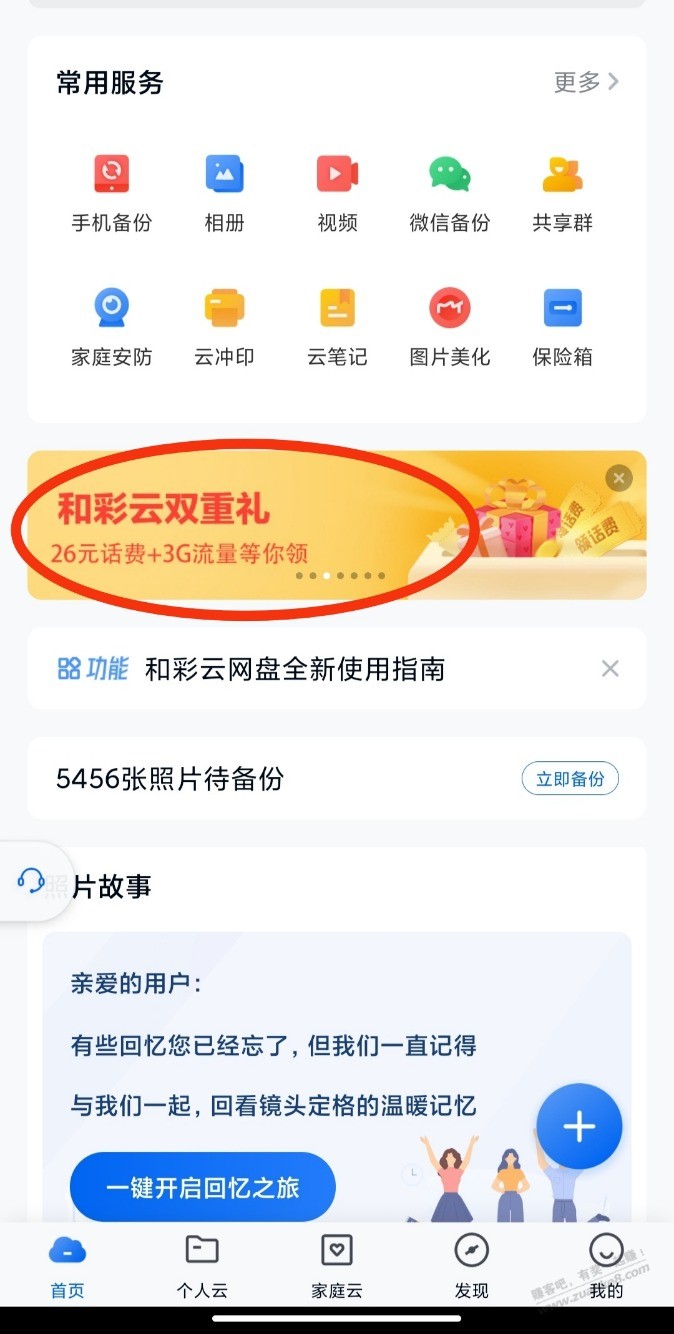Tap 立即备份 to back up photos
This screenshot has height=1334, width=674.
(570, 779)
